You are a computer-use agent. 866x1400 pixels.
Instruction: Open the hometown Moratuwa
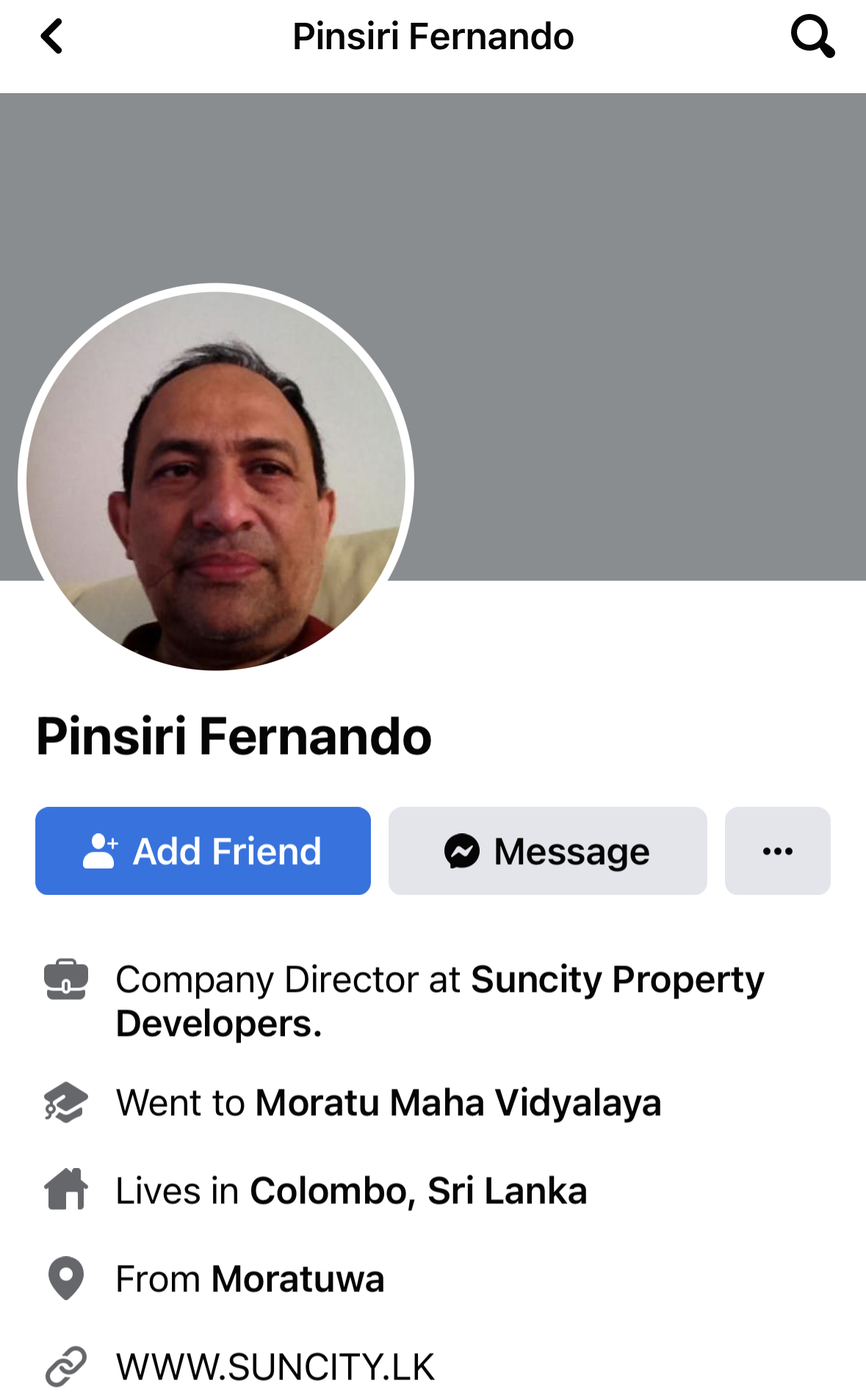[297, 1279]
